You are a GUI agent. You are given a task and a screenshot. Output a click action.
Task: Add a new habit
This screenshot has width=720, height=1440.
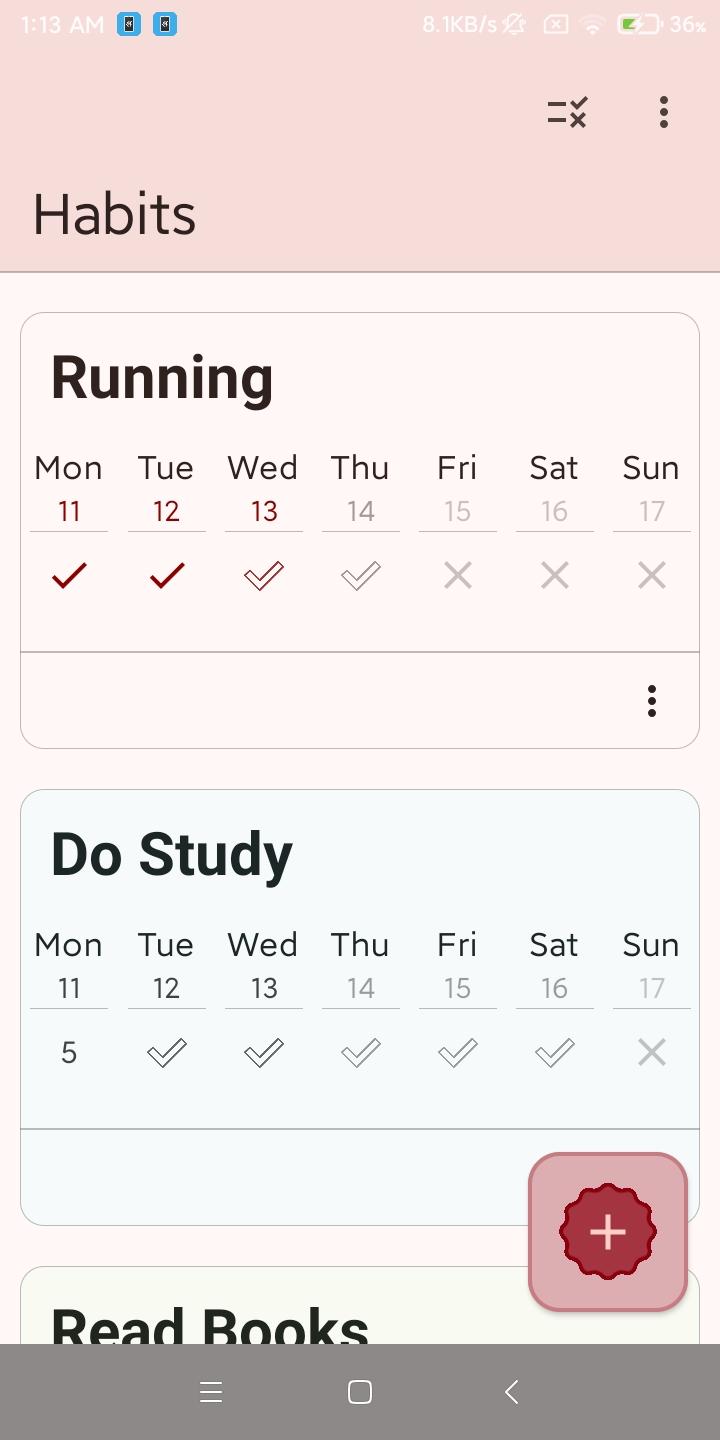pyautogui.click(x=607, y=1232)
